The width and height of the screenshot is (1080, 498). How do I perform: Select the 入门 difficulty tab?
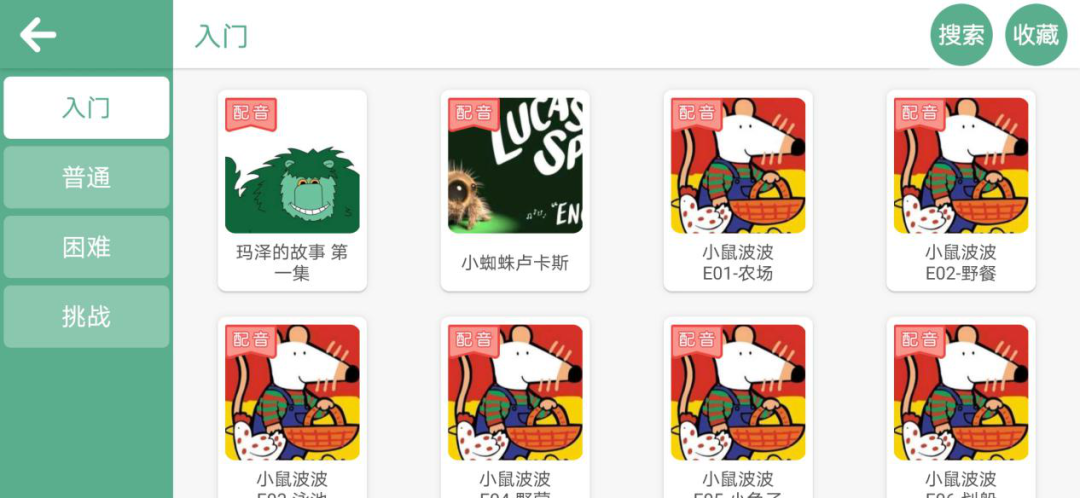pos(86,108)
